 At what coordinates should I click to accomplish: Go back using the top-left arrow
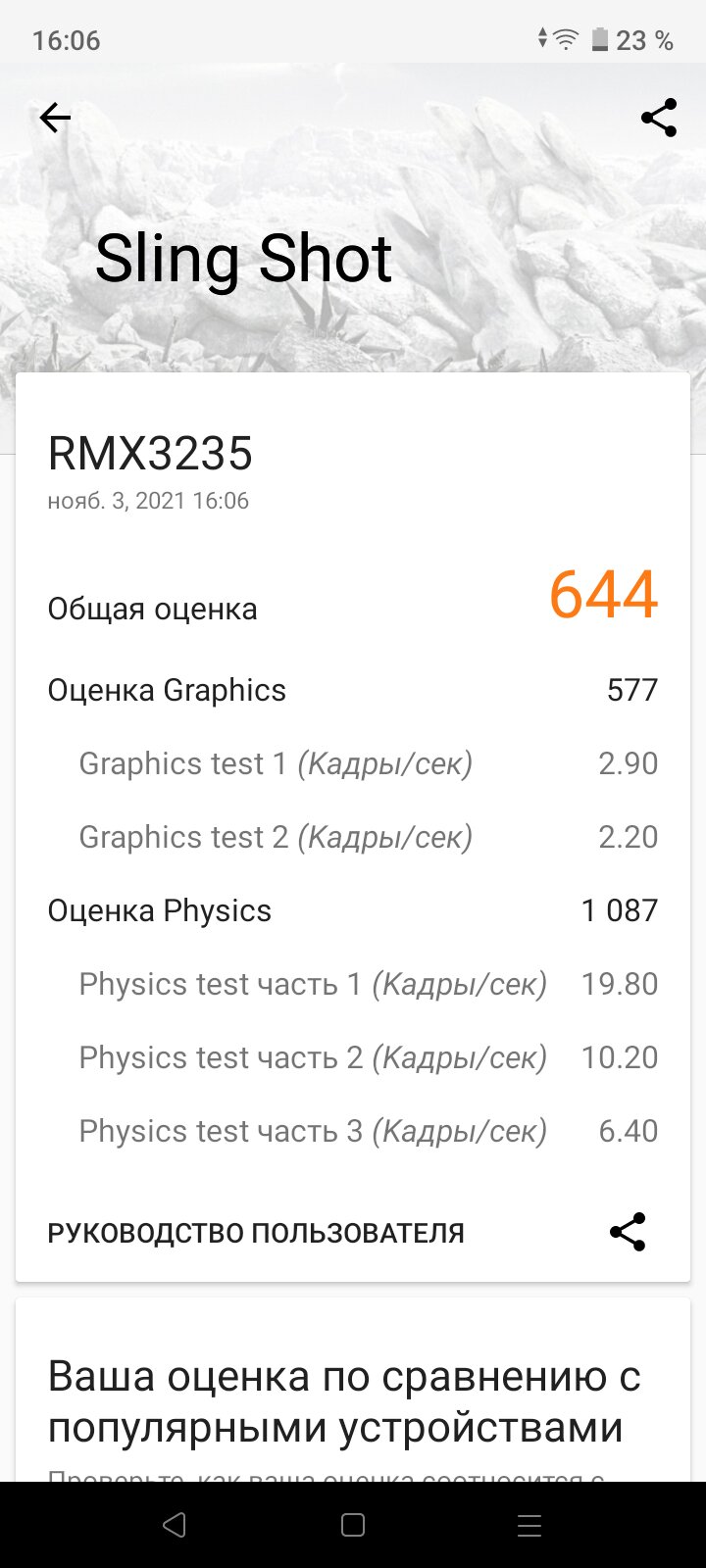point(55,119)
